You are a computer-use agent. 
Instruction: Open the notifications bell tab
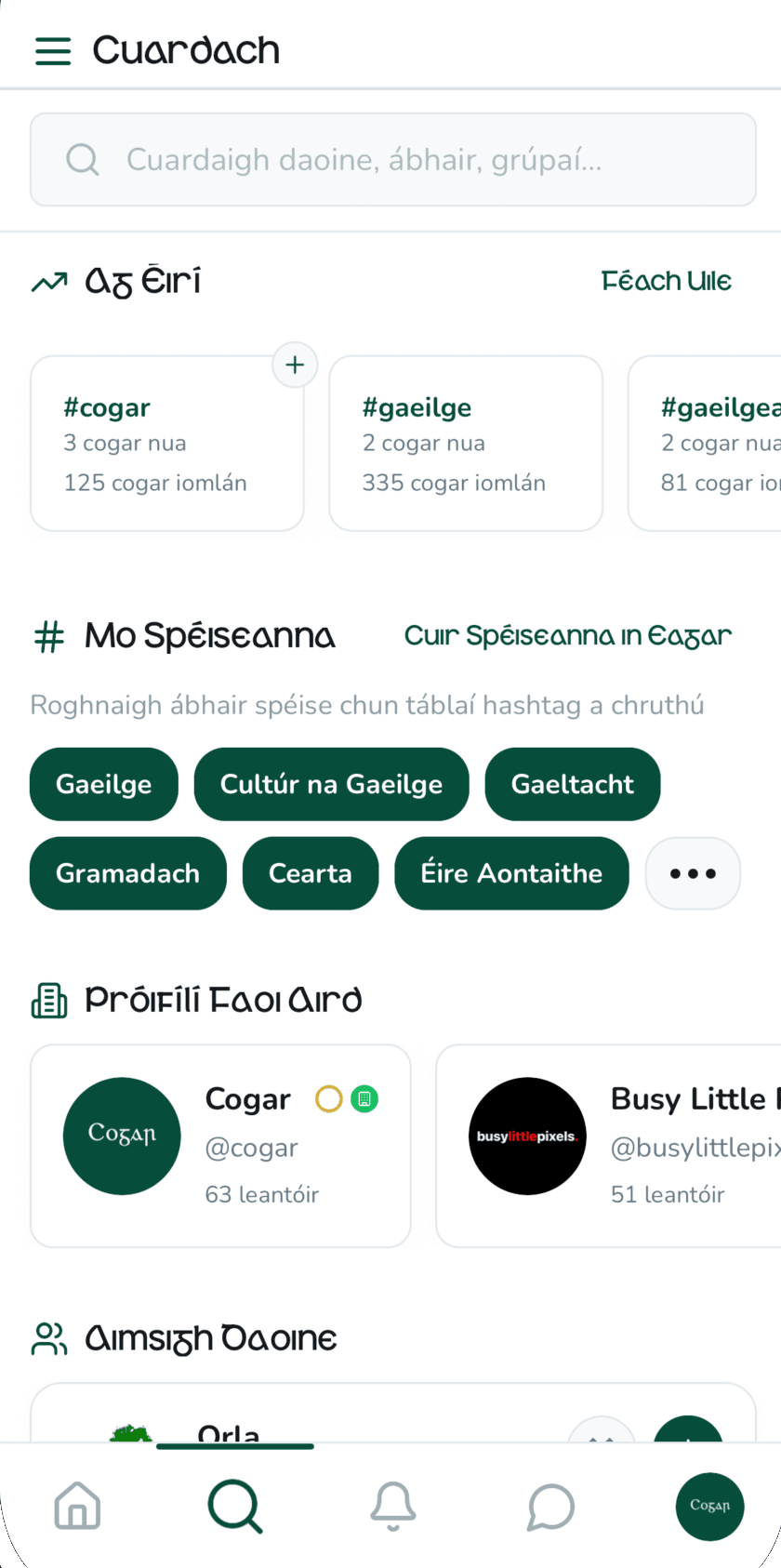point(393,1506)
